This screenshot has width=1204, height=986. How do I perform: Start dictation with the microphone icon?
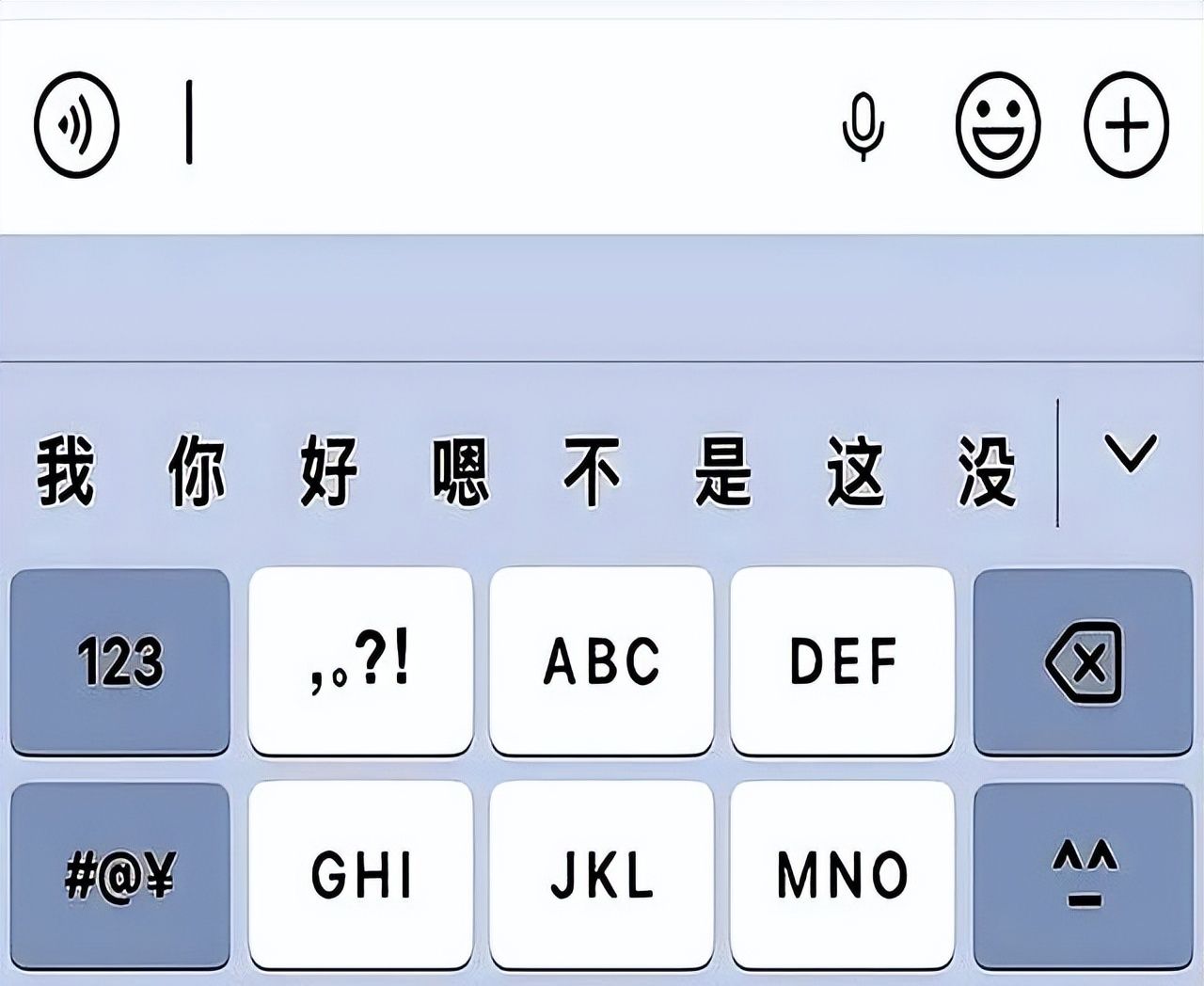click(863, 126)
